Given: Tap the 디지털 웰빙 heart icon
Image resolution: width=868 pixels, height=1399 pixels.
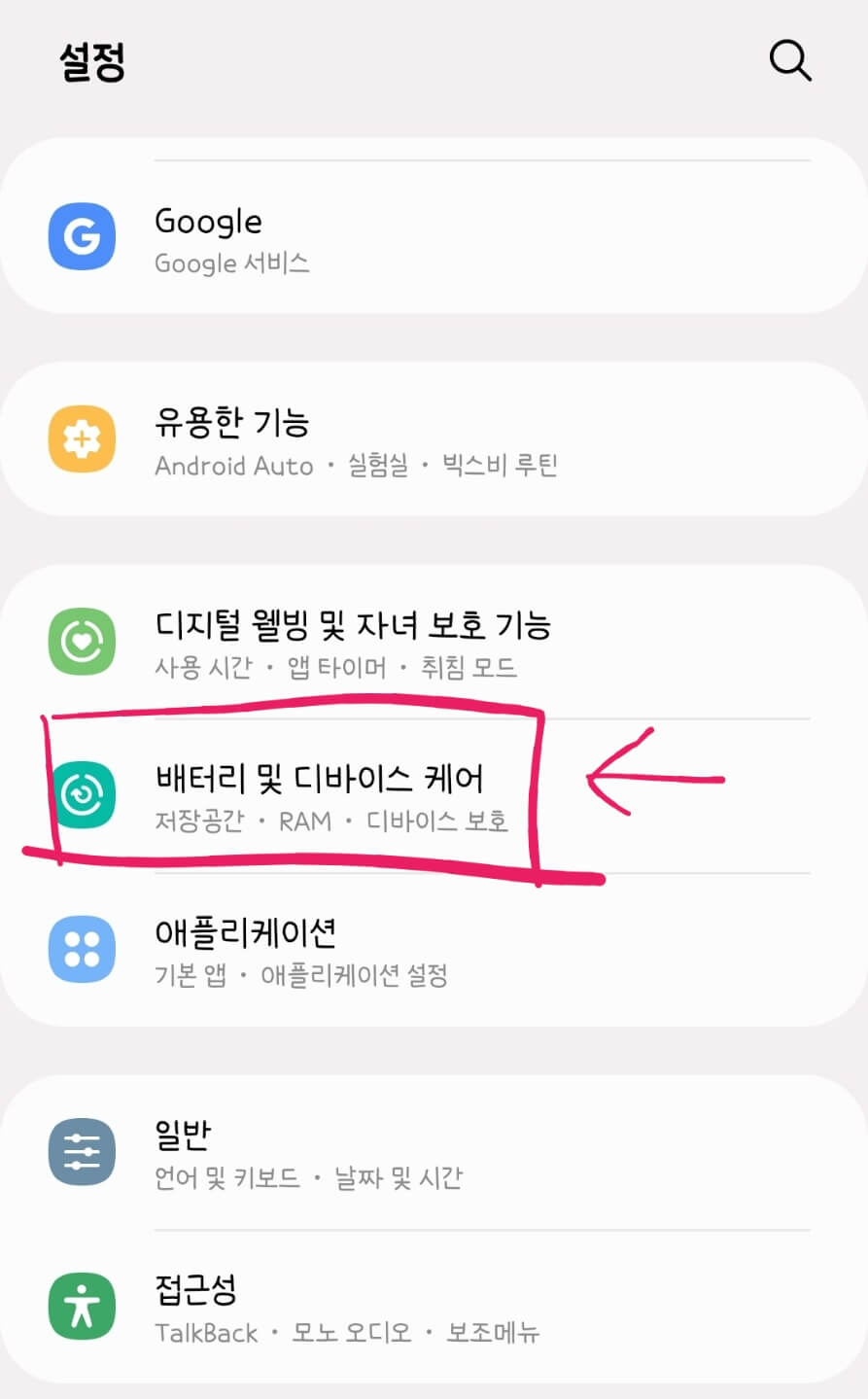Looking at the screenshot, I should tap(82, 642).
